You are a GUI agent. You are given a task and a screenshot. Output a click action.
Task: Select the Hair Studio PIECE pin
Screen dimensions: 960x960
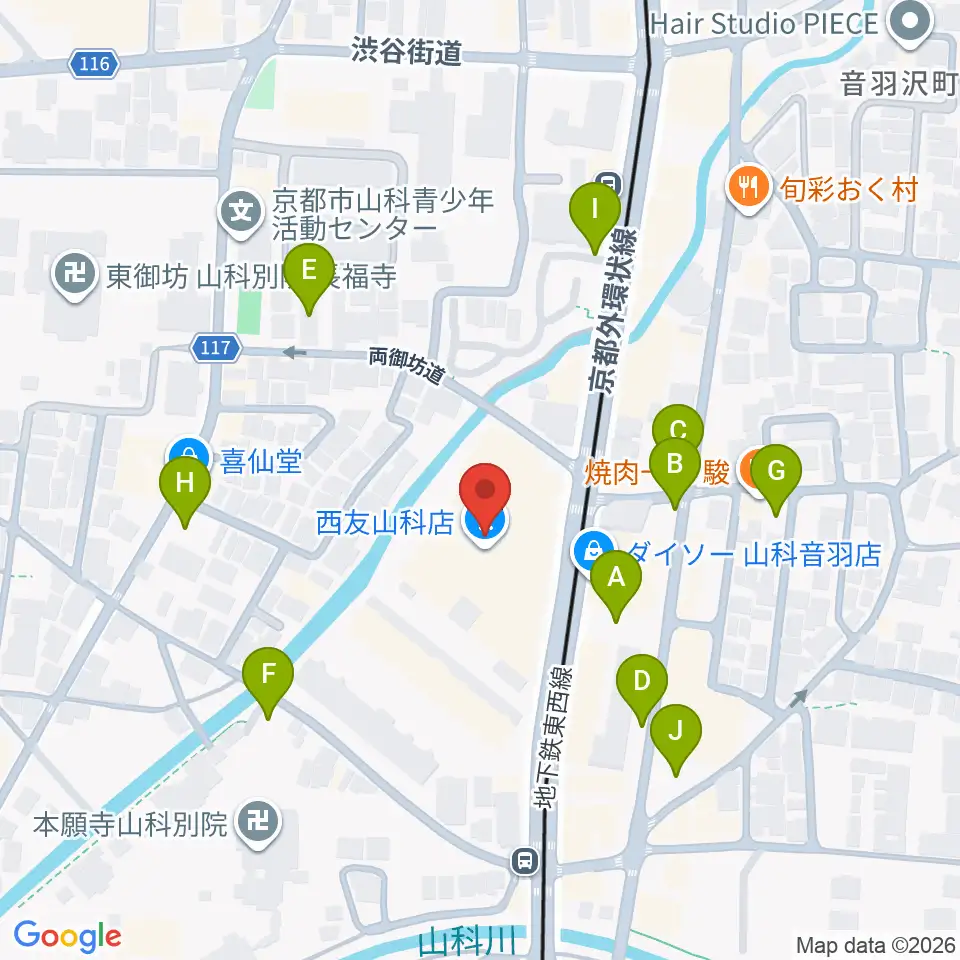pos(910,24)
